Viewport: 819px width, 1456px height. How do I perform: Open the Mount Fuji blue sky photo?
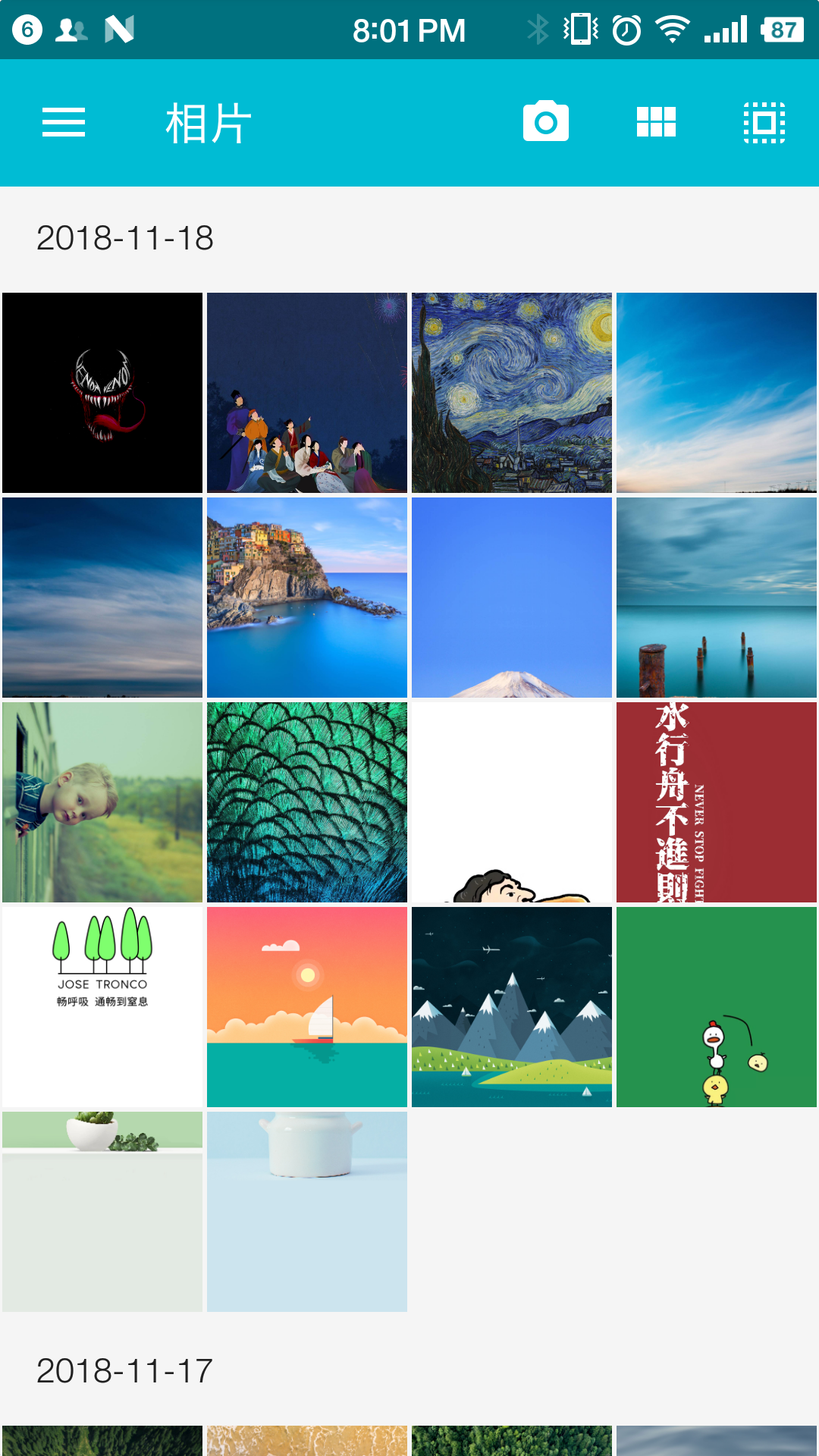point(512,598)
